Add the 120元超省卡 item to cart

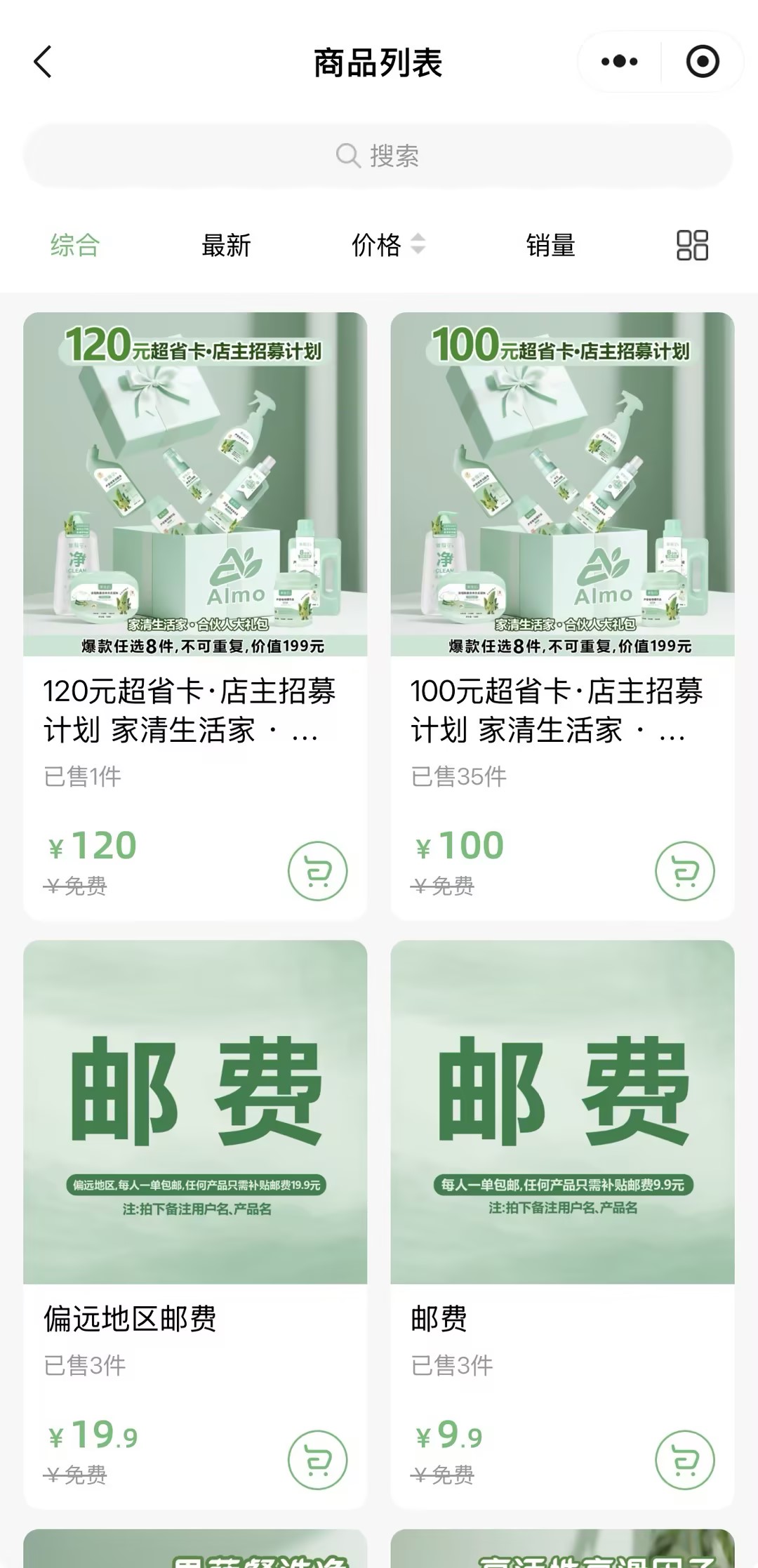coord(317,870)
